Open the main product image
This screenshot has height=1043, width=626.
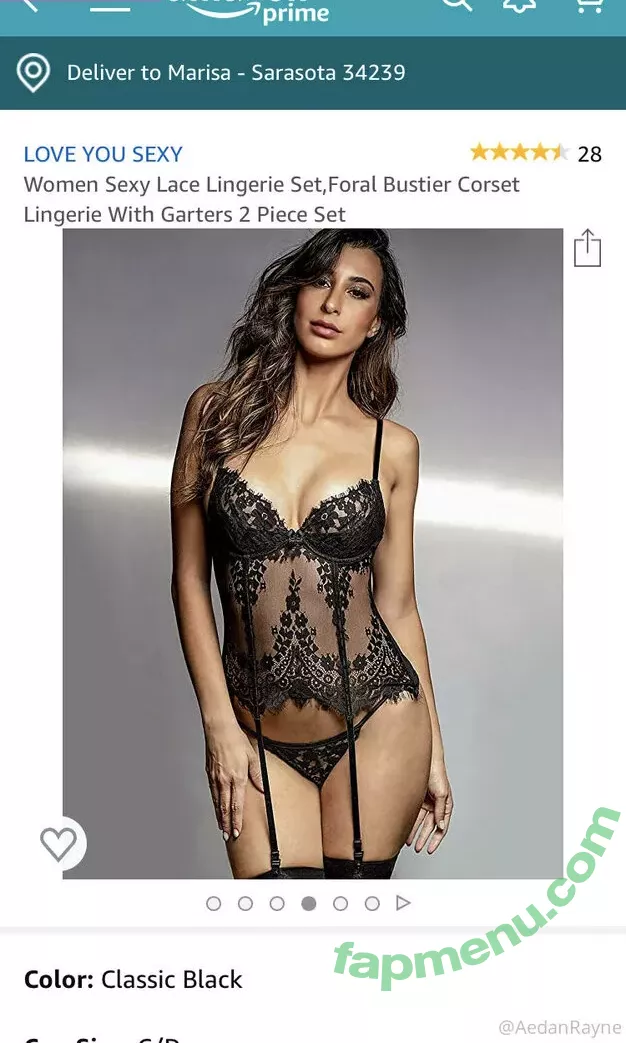tap(312, 553)
